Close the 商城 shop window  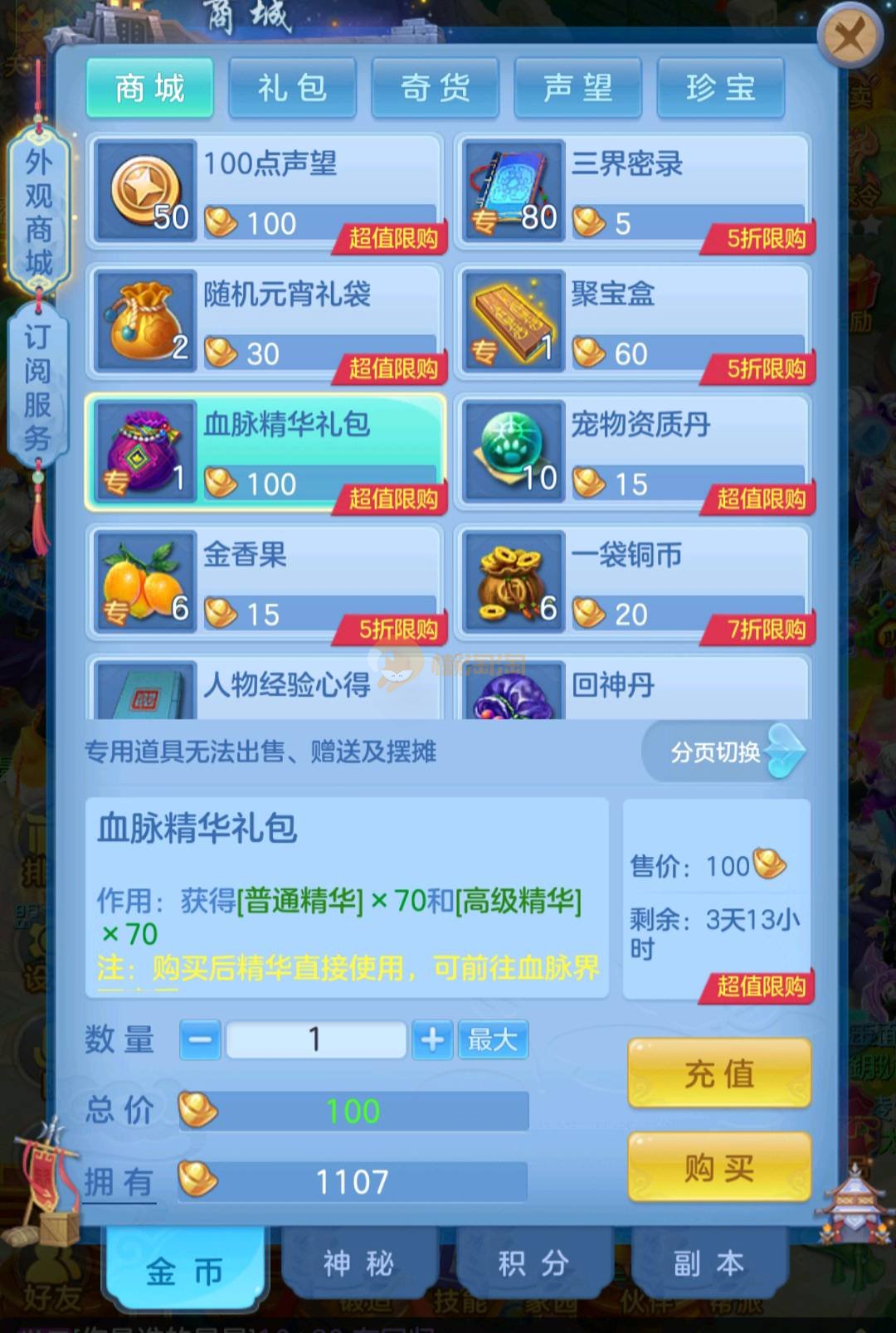(849, 36)
